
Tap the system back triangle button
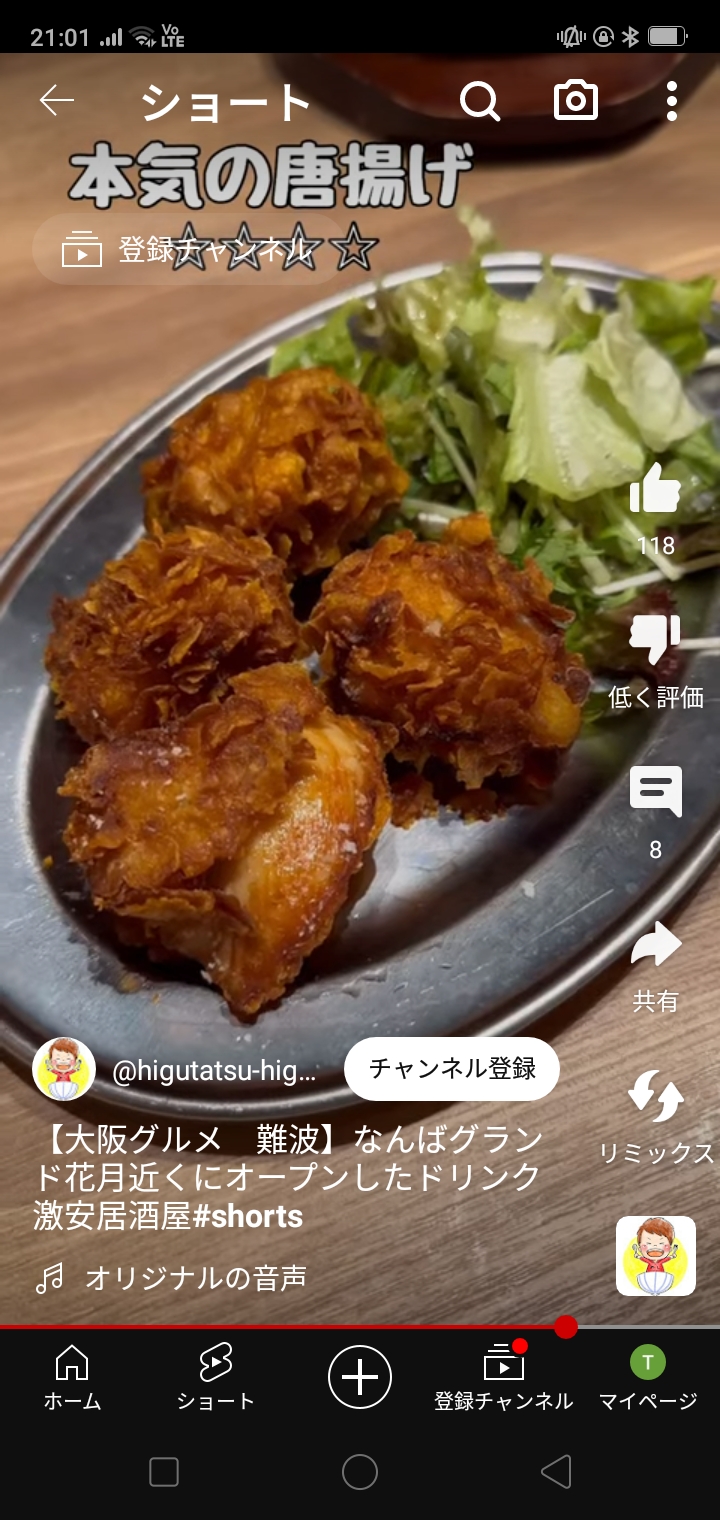[556, 1471]
